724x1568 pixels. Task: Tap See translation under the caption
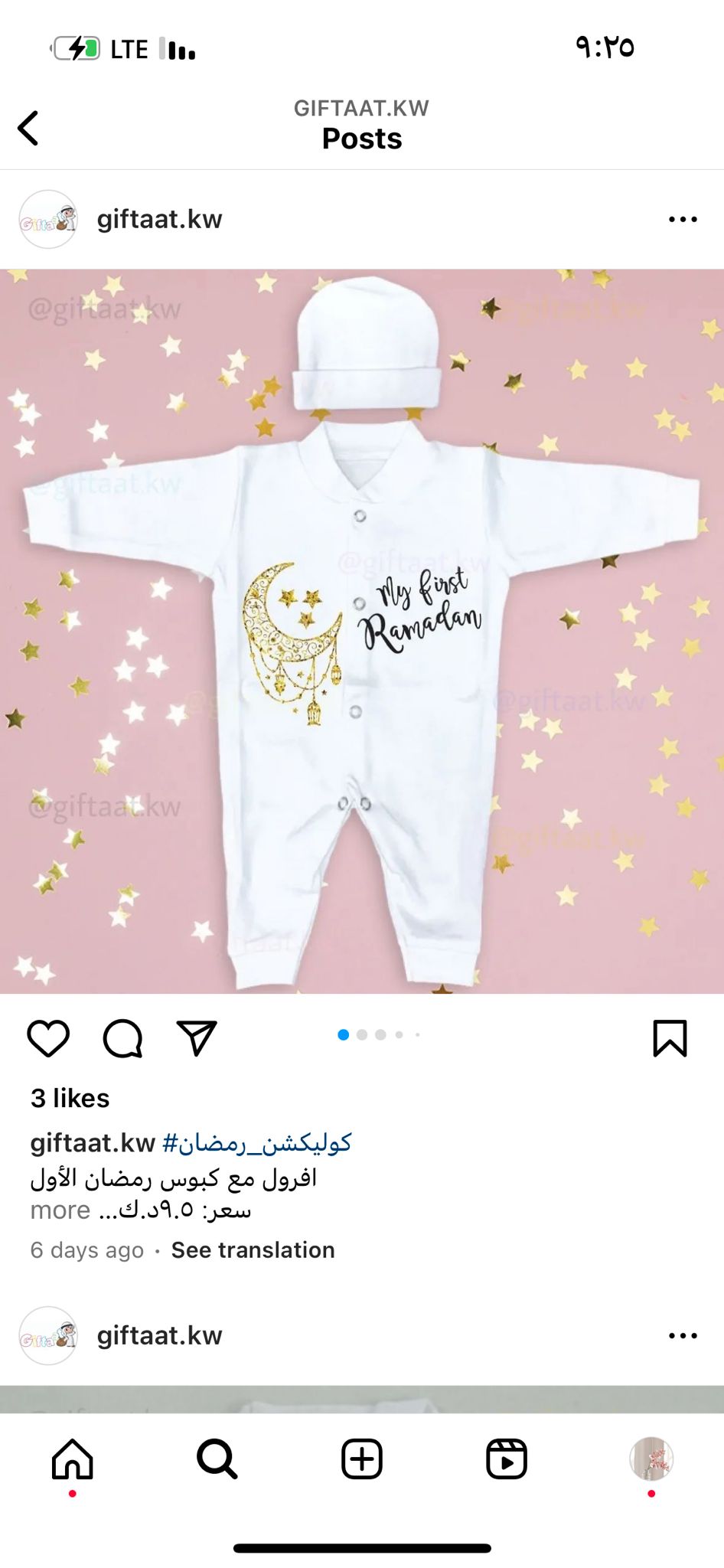point(253,1250)
